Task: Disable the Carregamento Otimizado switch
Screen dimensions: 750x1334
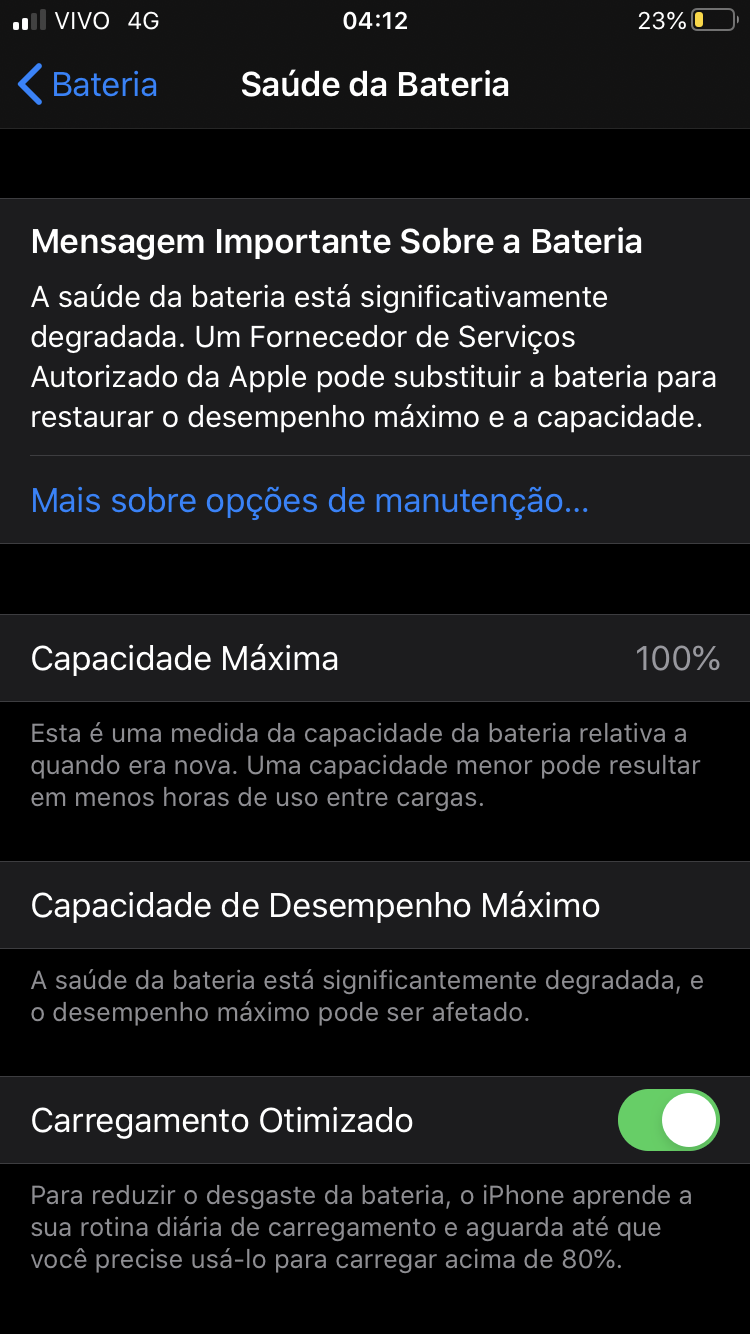Action: click(669, 1120)
